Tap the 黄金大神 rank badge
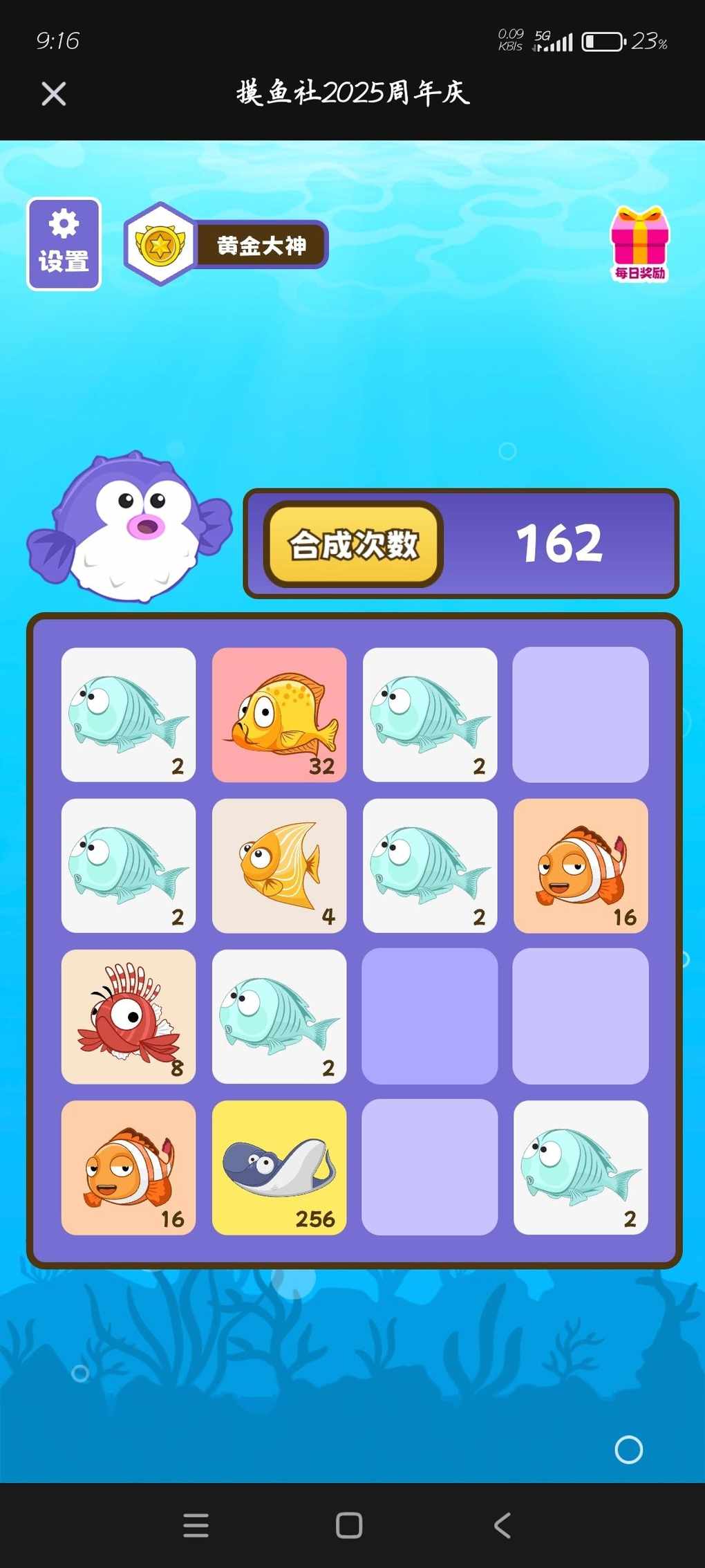The height and width of the screenshot is (1568, 705). [227, 245]
